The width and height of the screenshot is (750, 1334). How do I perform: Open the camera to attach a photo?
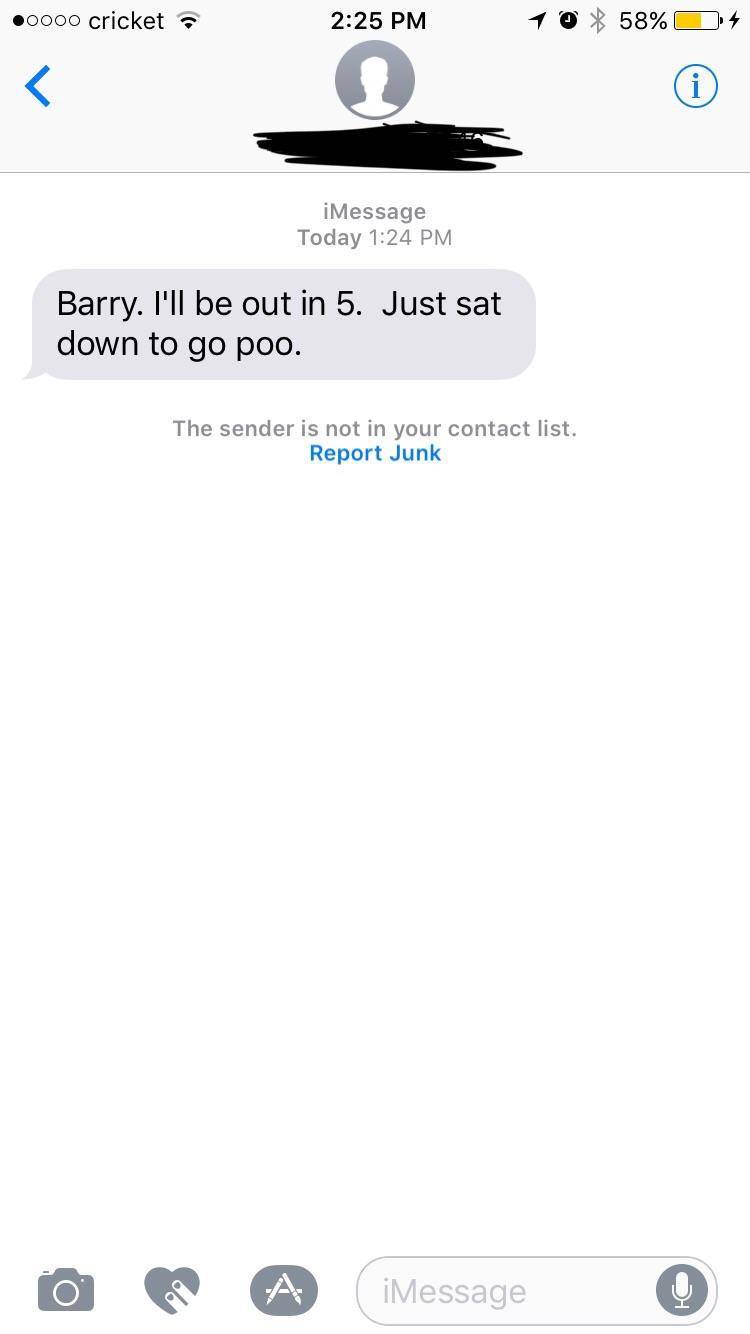66,1290
